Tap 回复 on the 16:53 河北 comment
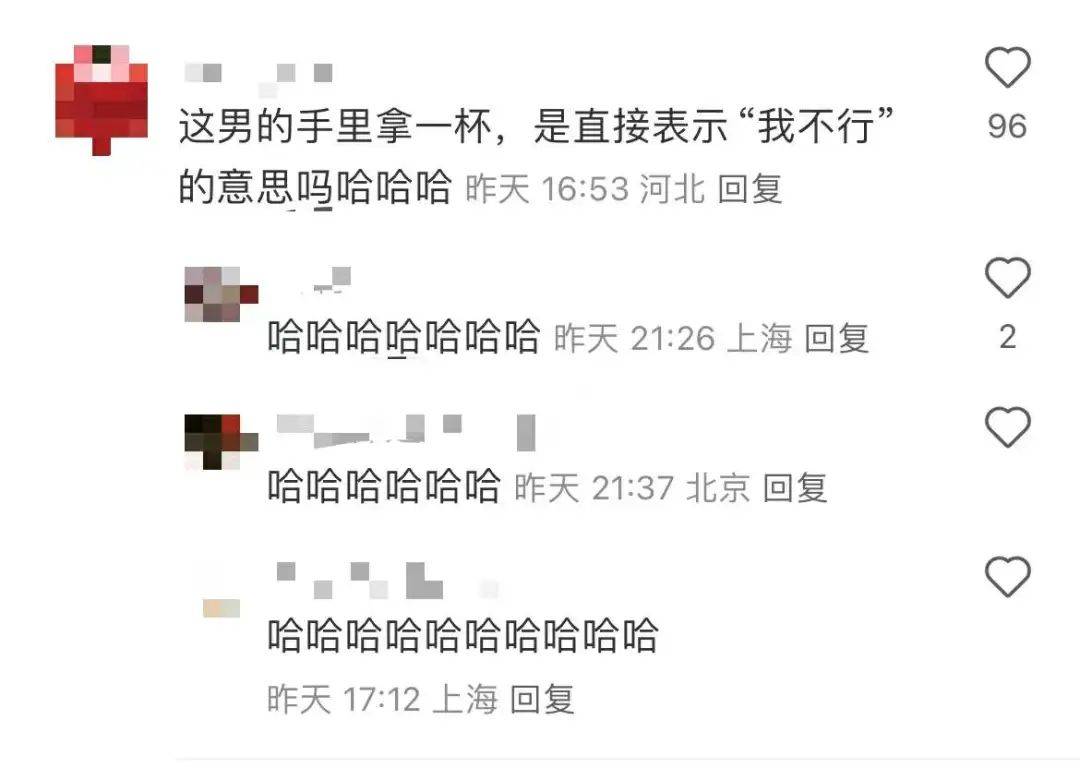The height and width of the screenshot is (768, 1080). click(x=750, y=188)
